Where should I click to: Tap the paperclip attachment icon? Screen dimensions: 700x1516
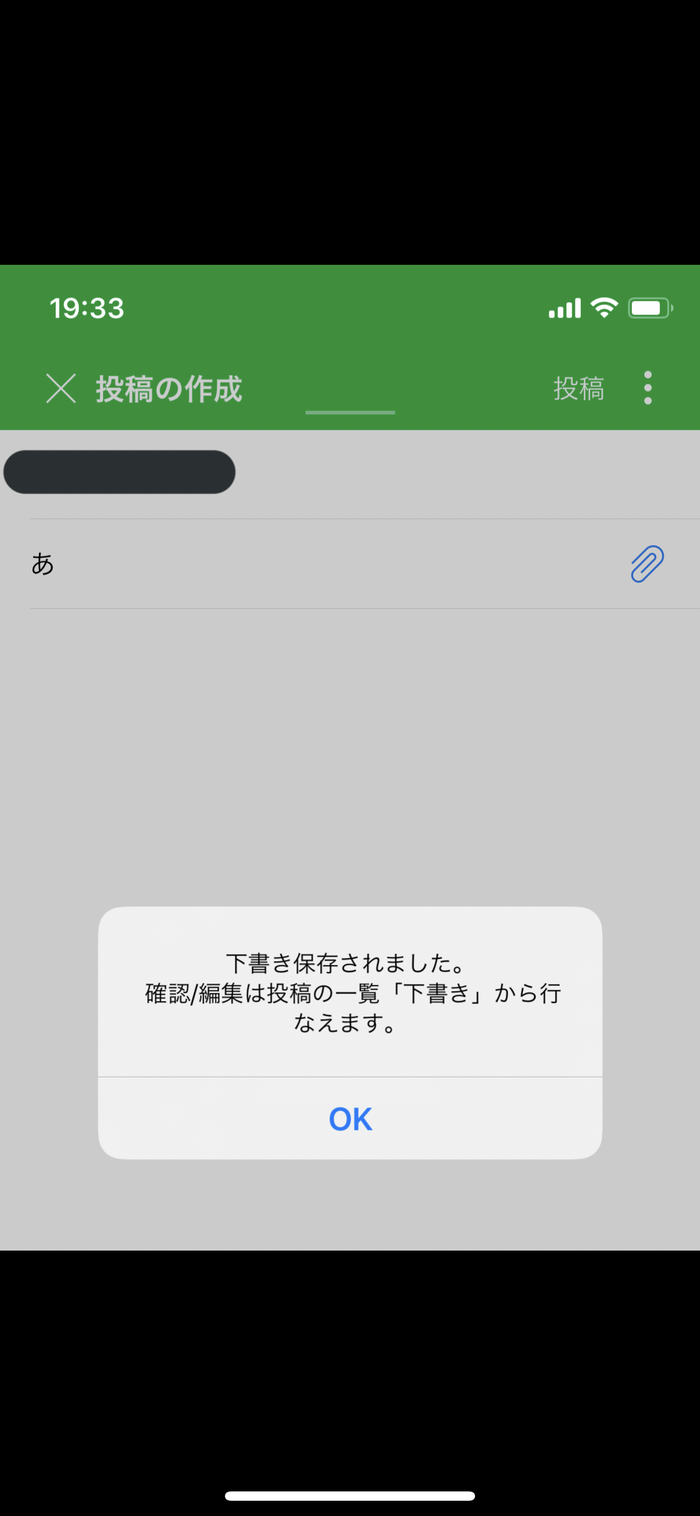(647, 564)
